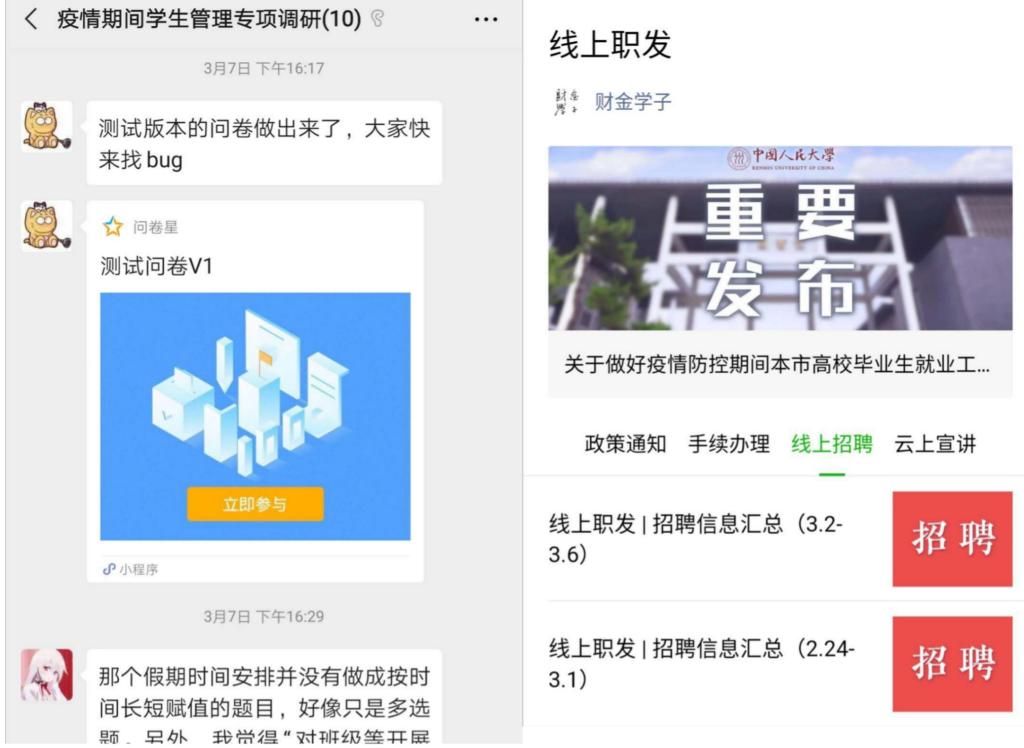Open the anime girl avatar's profile
The image size is (1024, 748).
(46, 674)
